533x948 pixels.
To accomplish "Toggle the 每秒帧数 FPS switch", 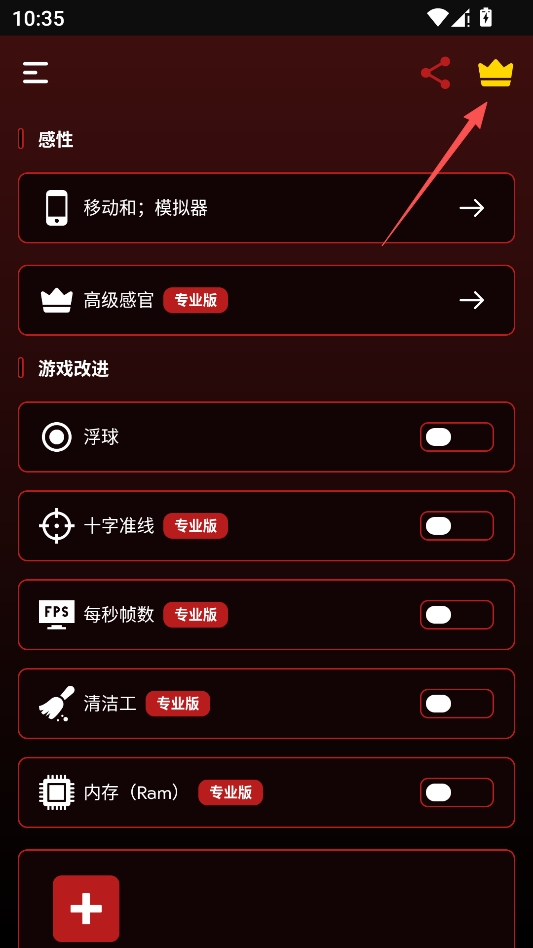I will click(x=457, y=615).
